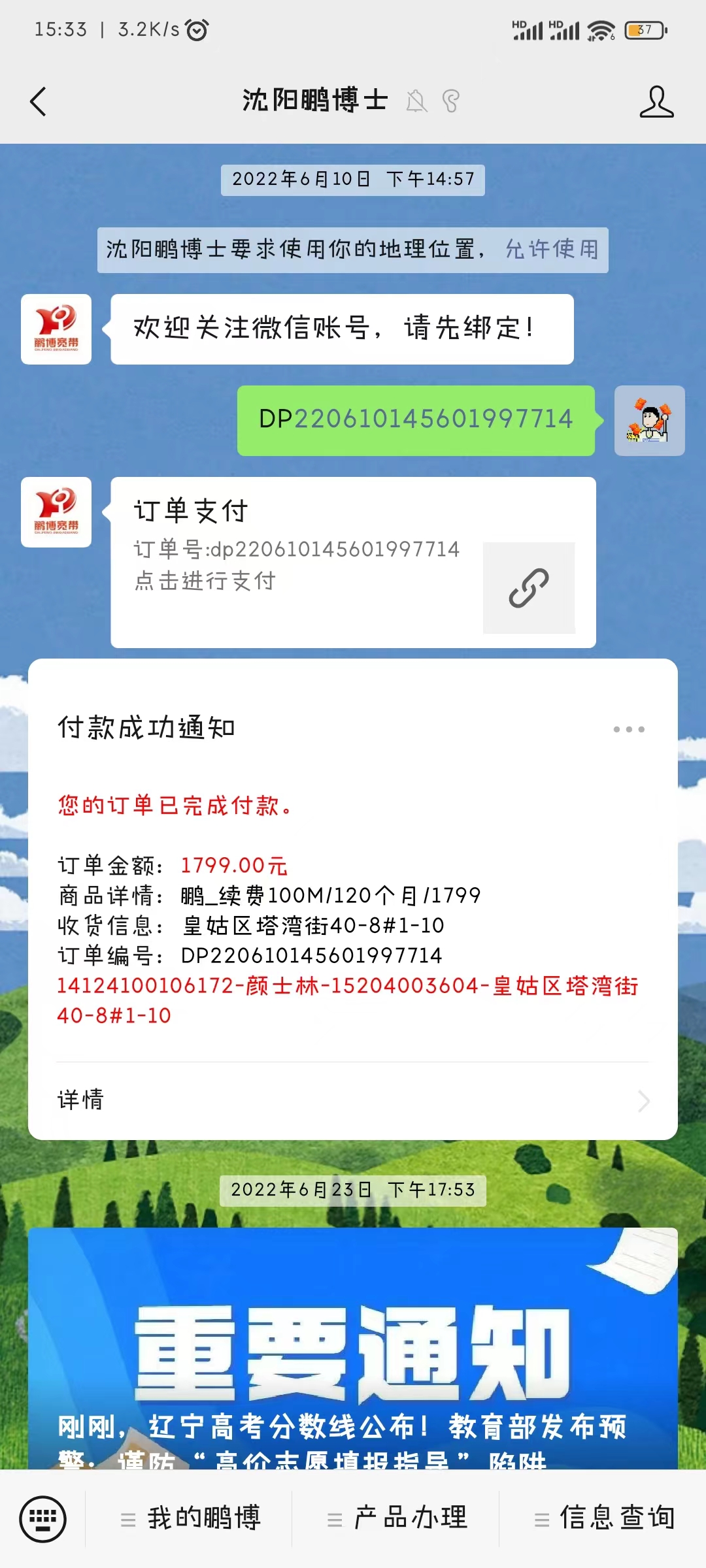Tap my own avatar beside DP order message
The height and width of the screenshot is (1568, 706).
tap(649, 421)
